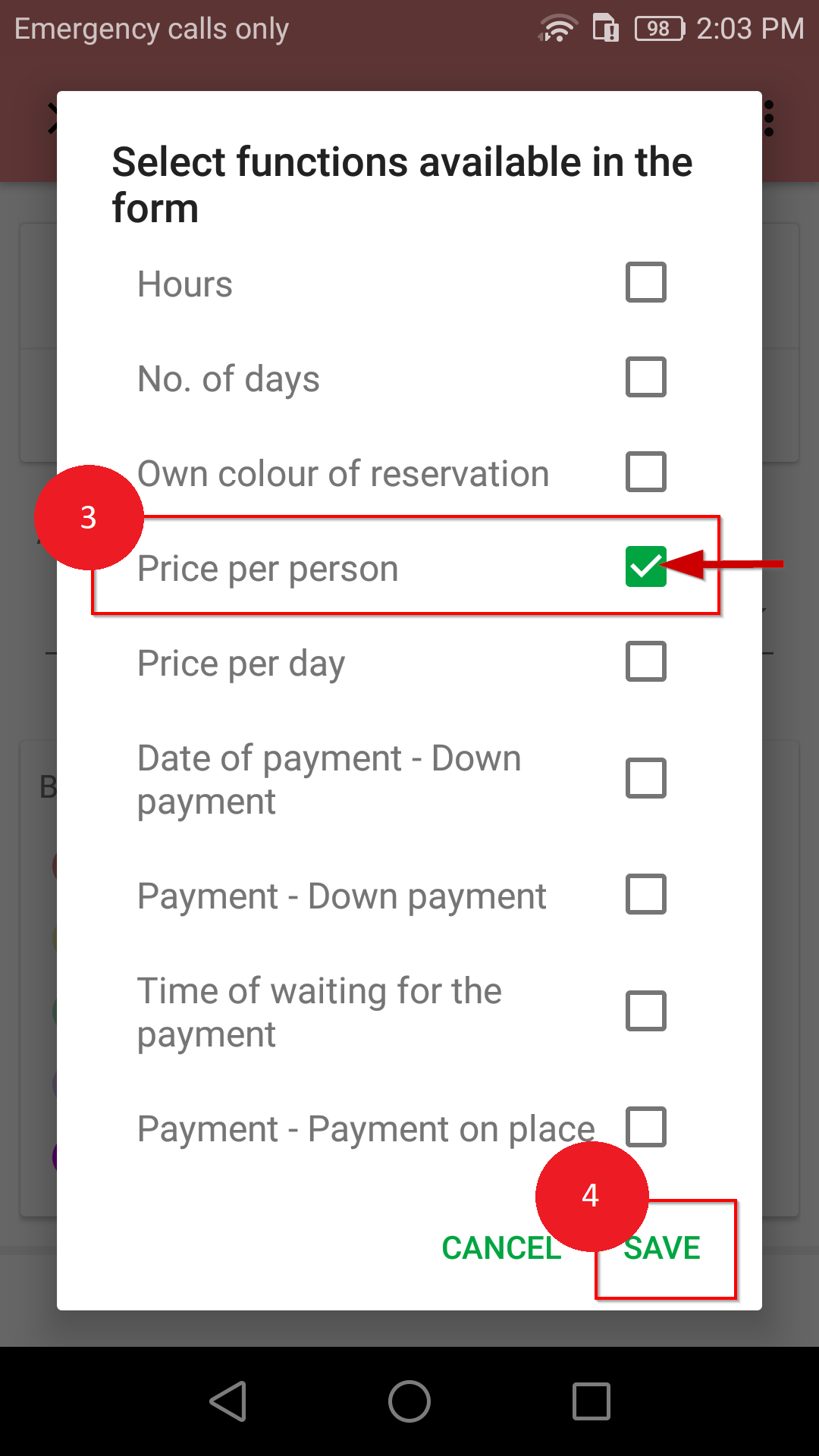Uncheck the Price per person checkbox
Viewport: 819px width, 1456px height.
[645, 566]
